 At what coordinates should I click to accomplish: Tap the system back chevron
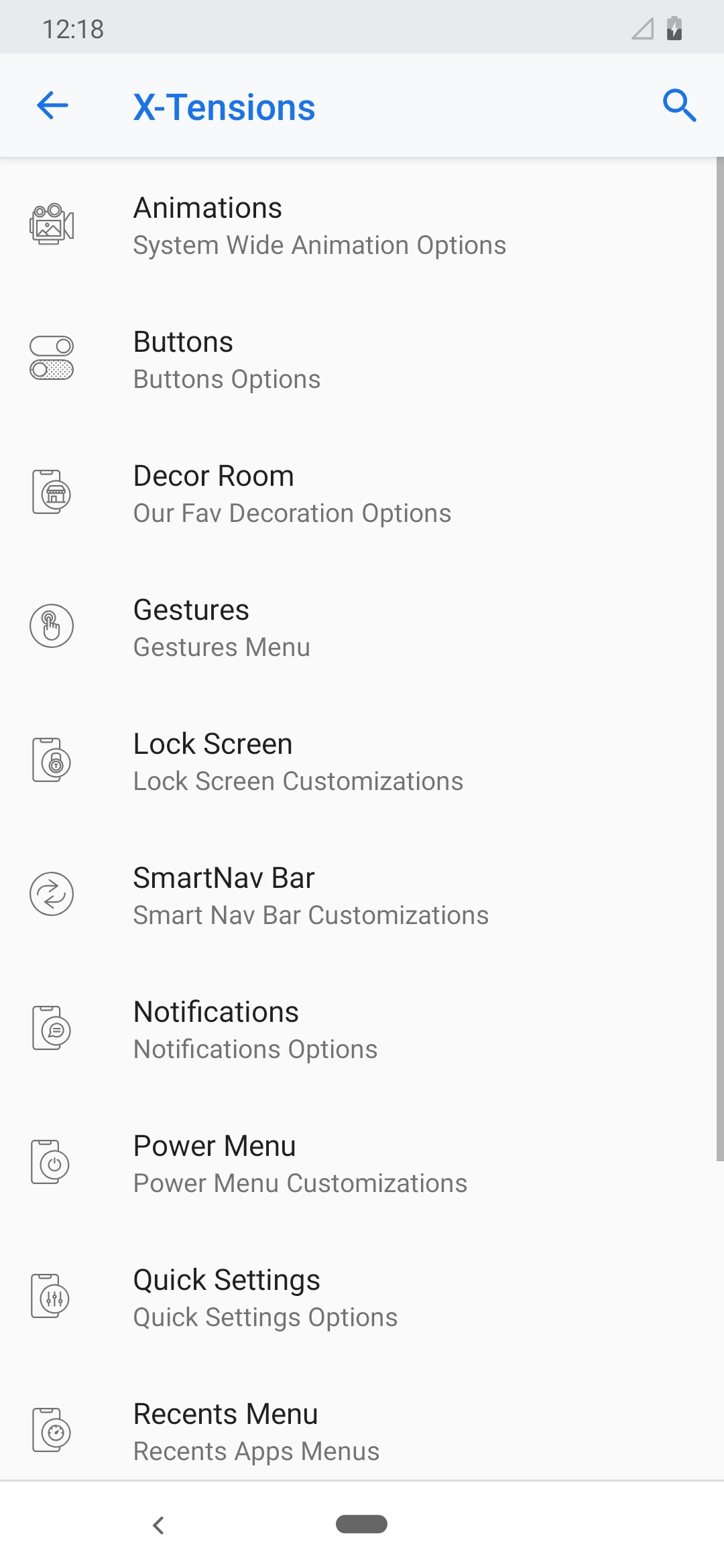[159, 1525]
